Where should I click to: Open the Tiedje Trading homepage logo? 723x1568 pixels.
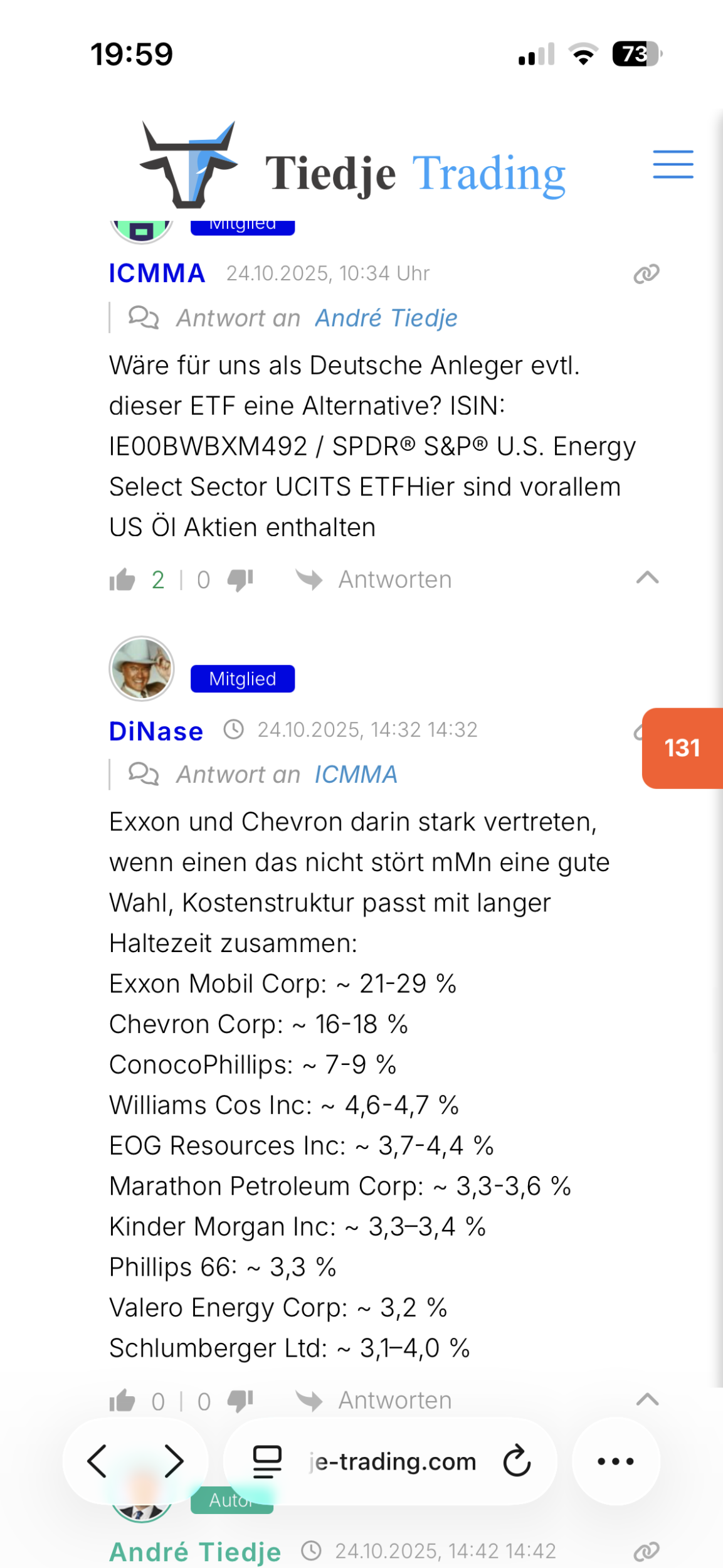(x=352, y=166)
